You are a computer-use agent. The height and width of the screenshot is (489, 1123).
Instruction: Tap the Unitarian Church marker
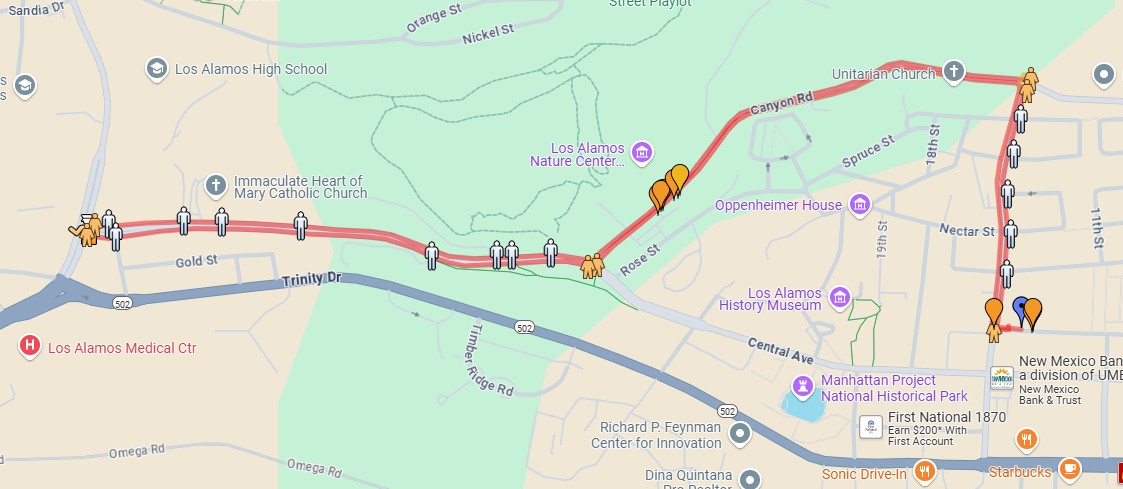954,72
